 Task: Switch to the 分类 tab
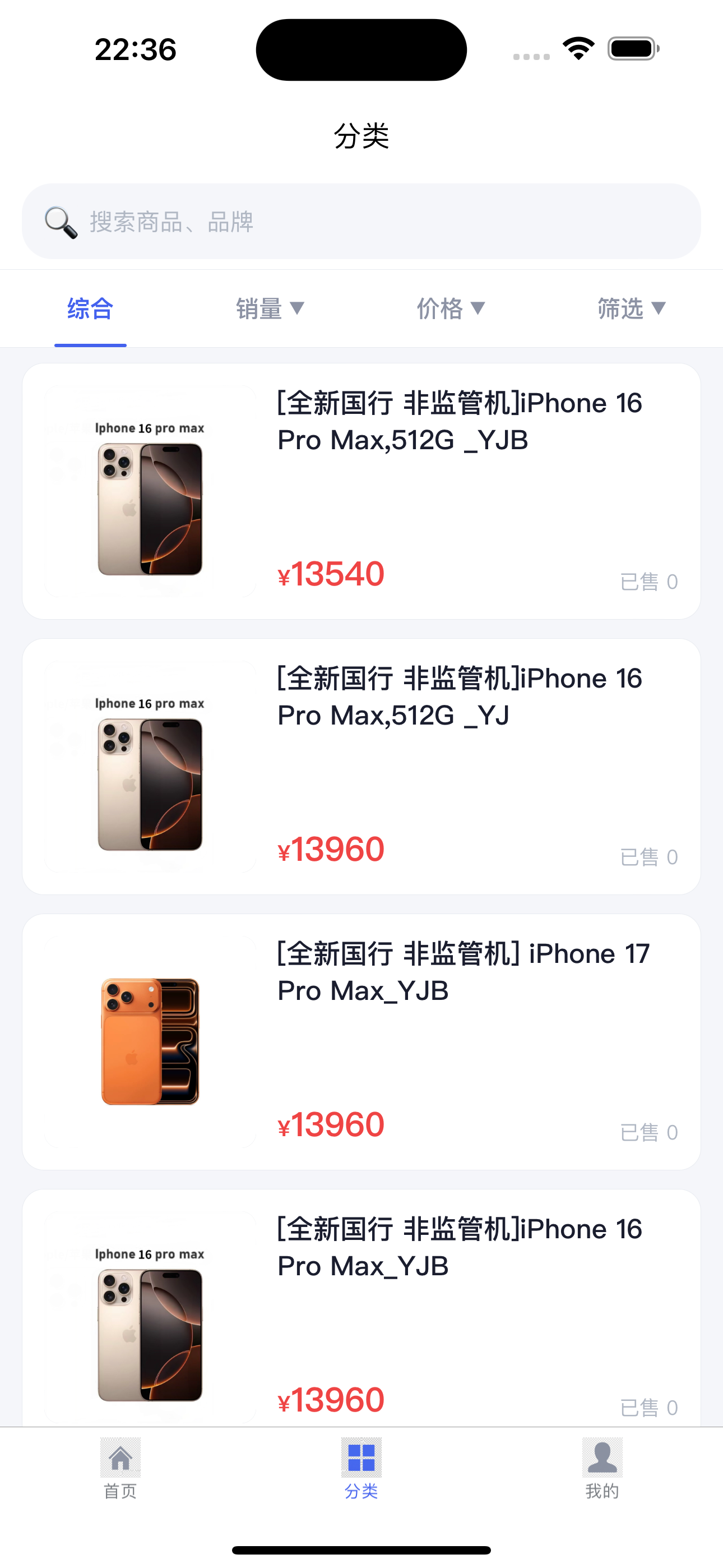pyautogui.click(x=361, y=1468)
